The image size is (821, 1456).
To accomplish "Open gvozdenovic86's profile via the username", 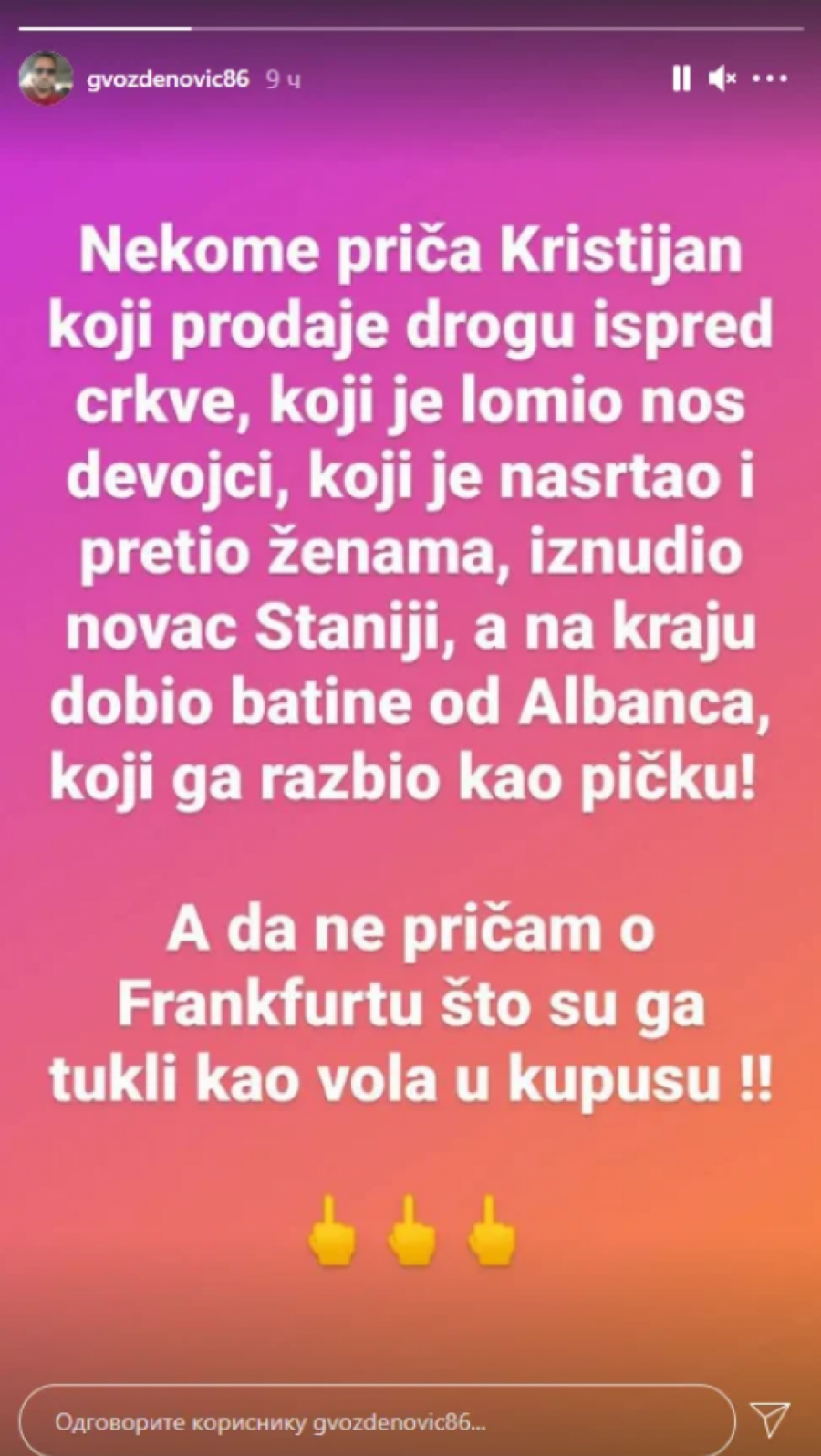I will pyautogui.click(x=166, y=79).
